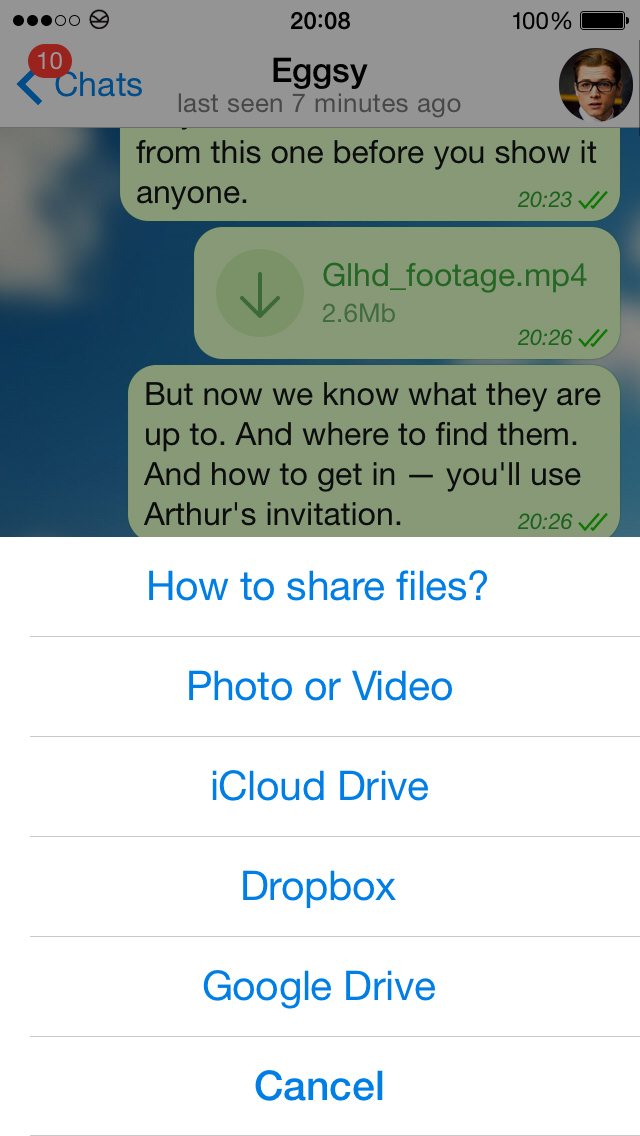Go back to the Chats list
The image size is (640, 1136).
click(x=80, y=85)
